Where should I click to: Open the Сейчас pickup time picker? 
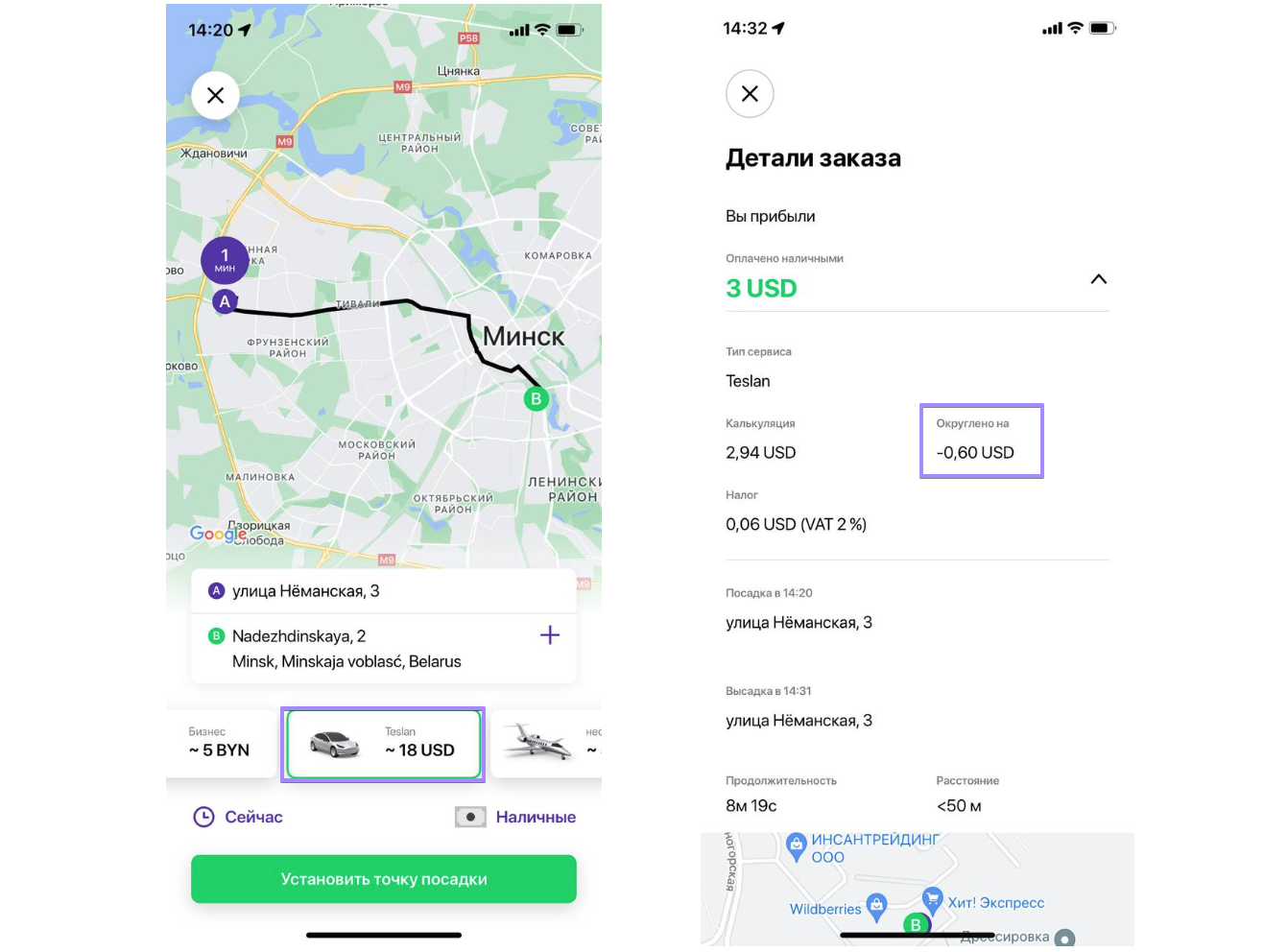[x=239, y=817]
